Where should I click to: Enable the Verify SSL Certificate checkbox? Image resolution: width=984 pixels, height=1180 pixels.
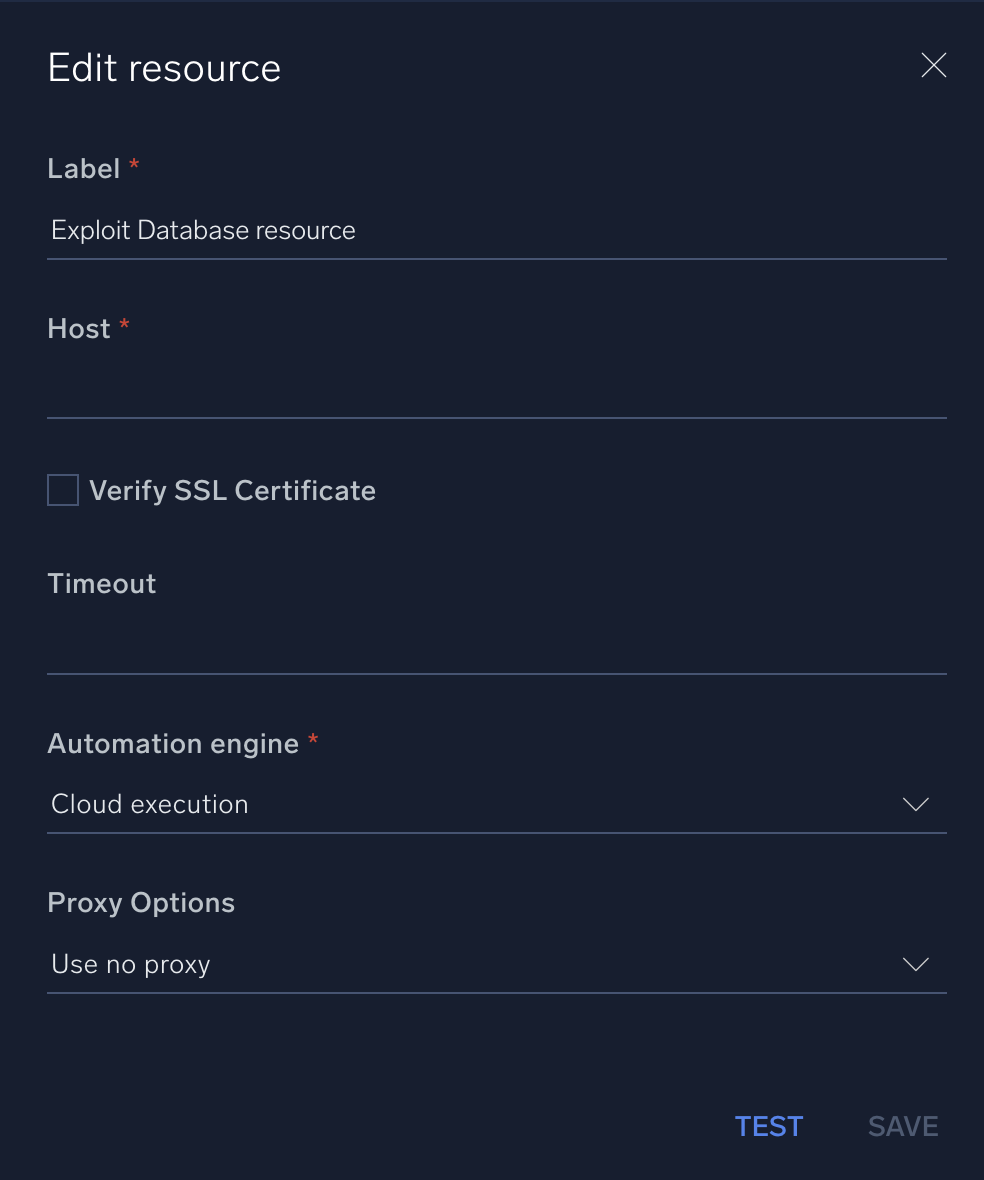click(62, 490)
